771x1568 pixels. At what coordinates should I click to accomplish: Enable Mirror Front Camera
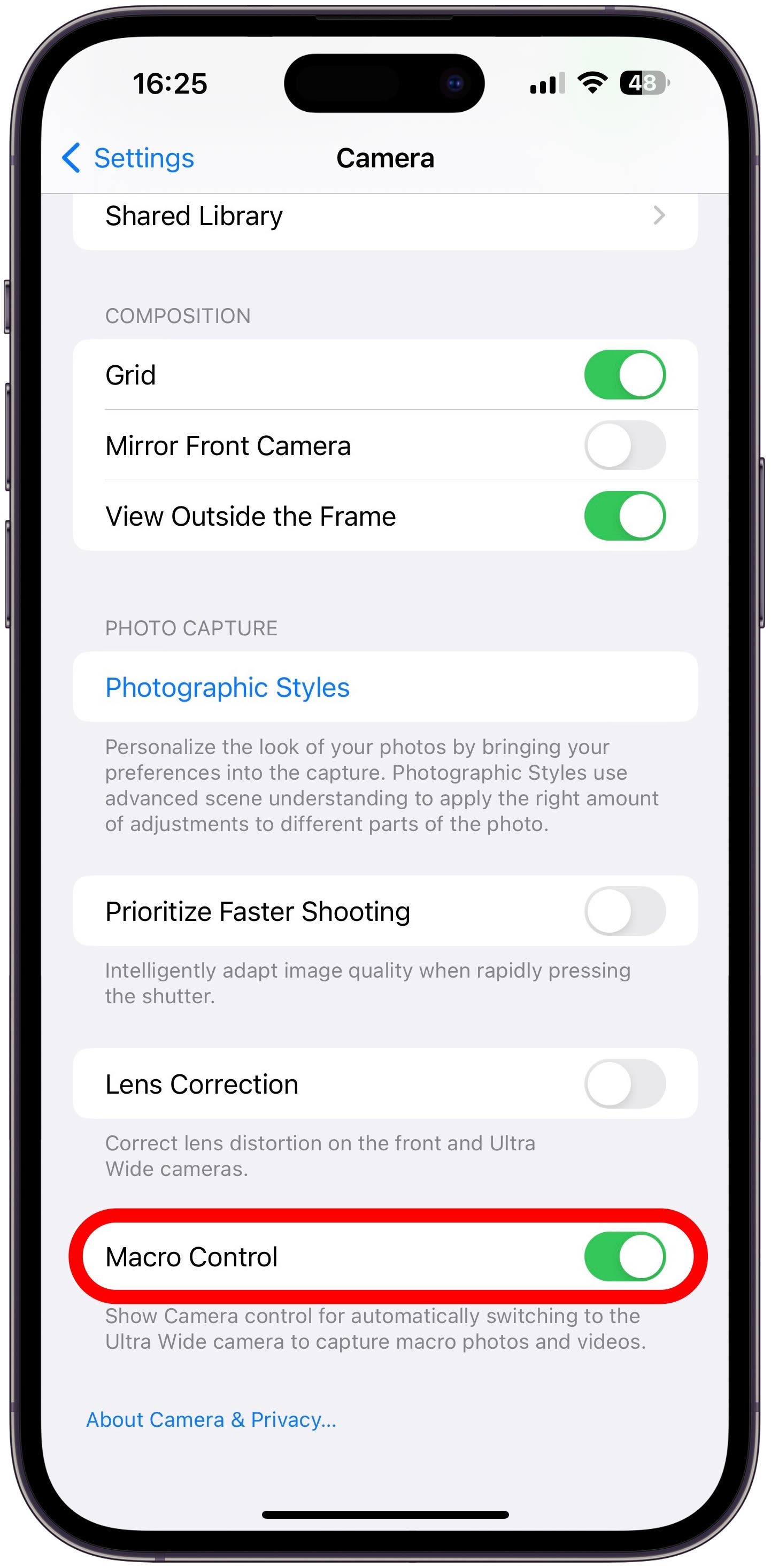coord(624,445)
